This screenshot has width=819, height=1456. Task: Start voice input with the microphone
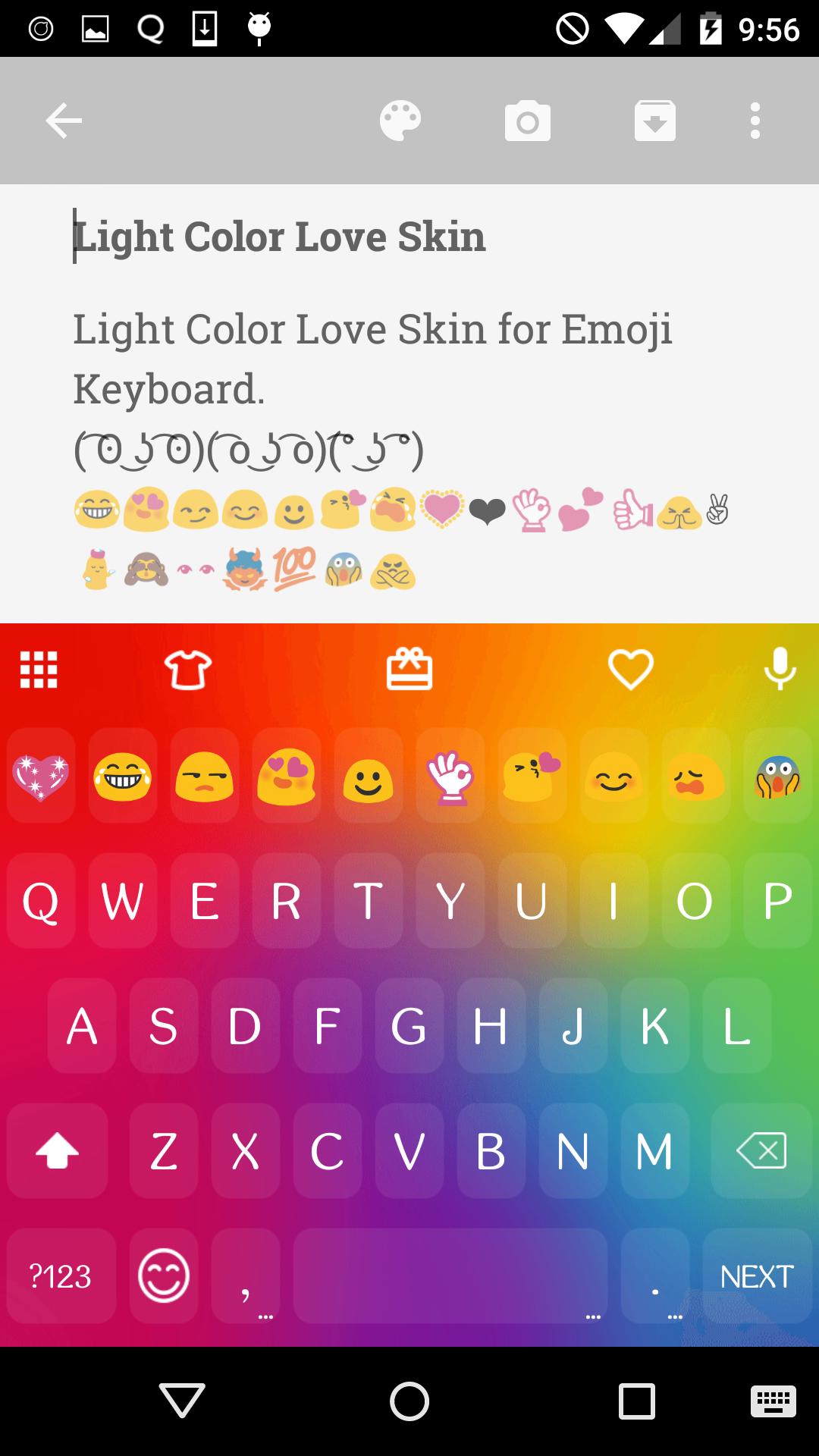click(780, 670)
